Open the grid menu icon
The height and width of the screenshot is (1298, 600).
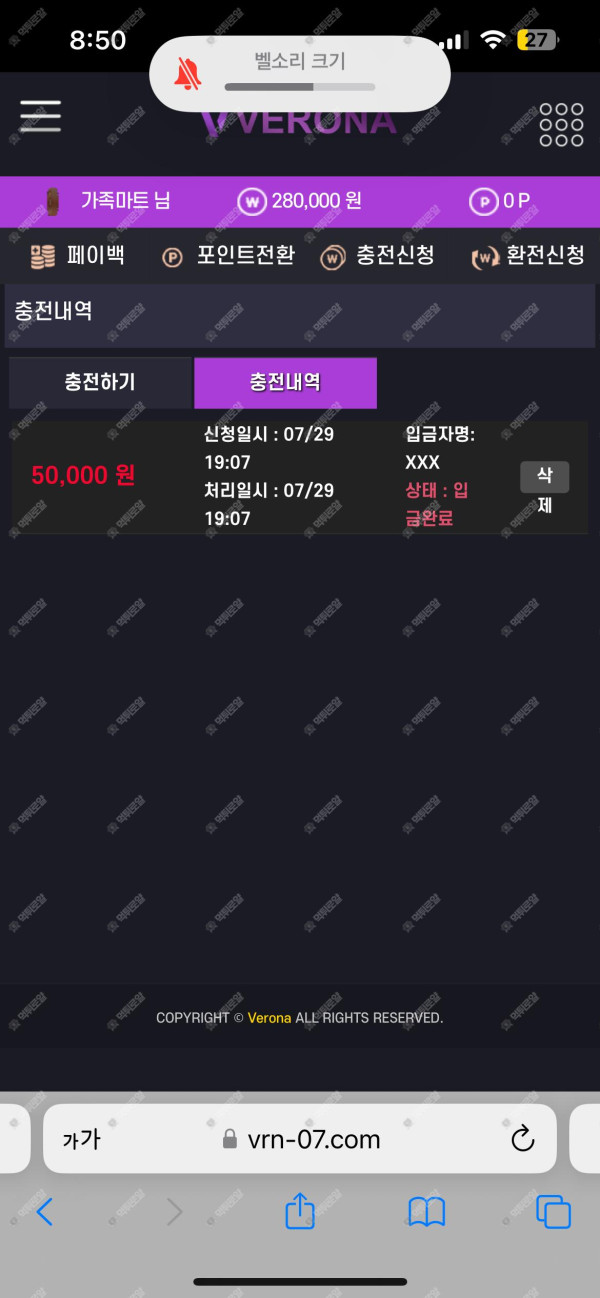coord(561,124)
